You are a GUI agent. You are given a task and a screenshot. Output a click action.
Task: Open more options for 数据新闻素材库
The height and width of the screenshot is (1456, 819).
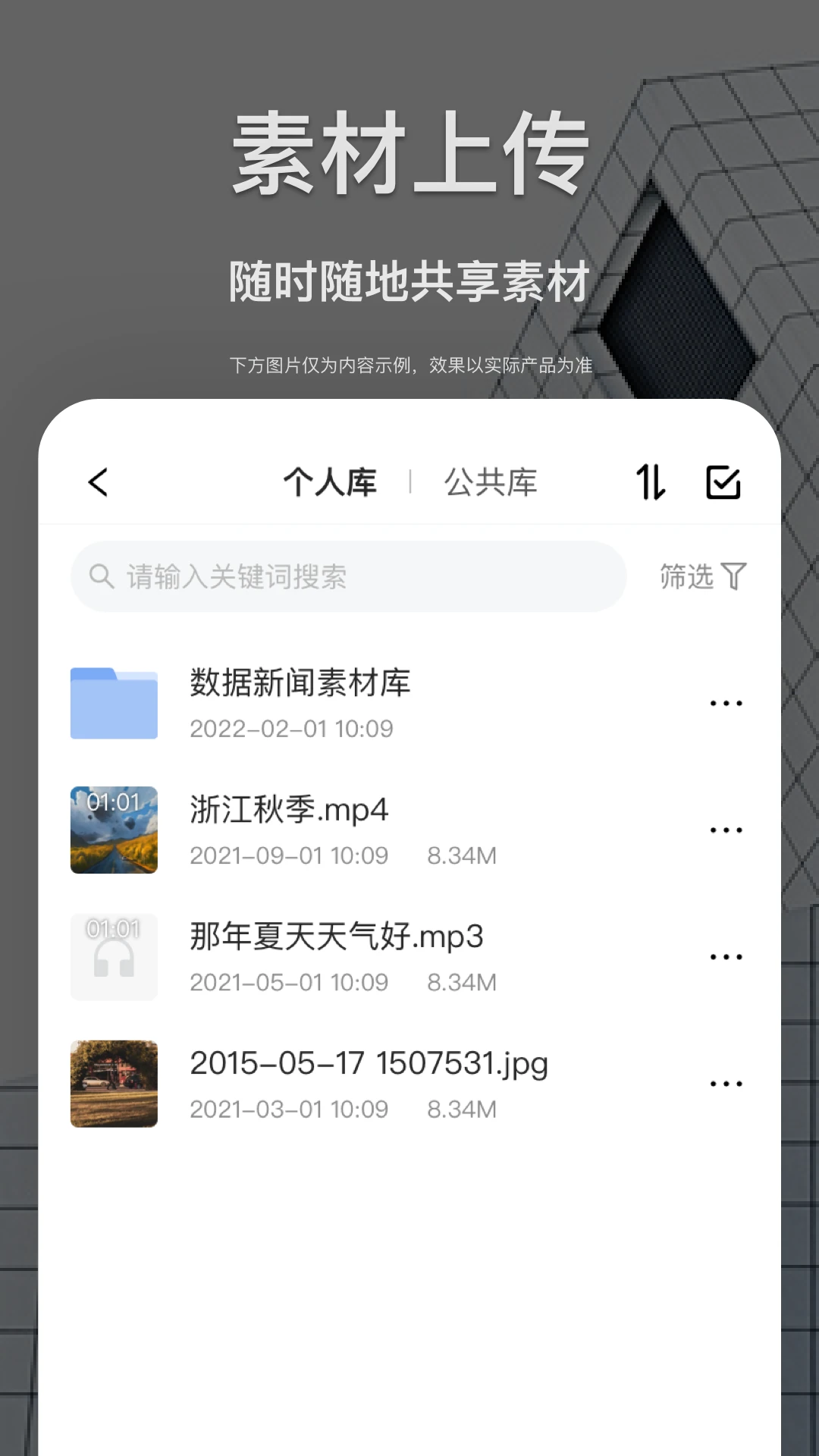pyautogui.click(x=727, y=702)
